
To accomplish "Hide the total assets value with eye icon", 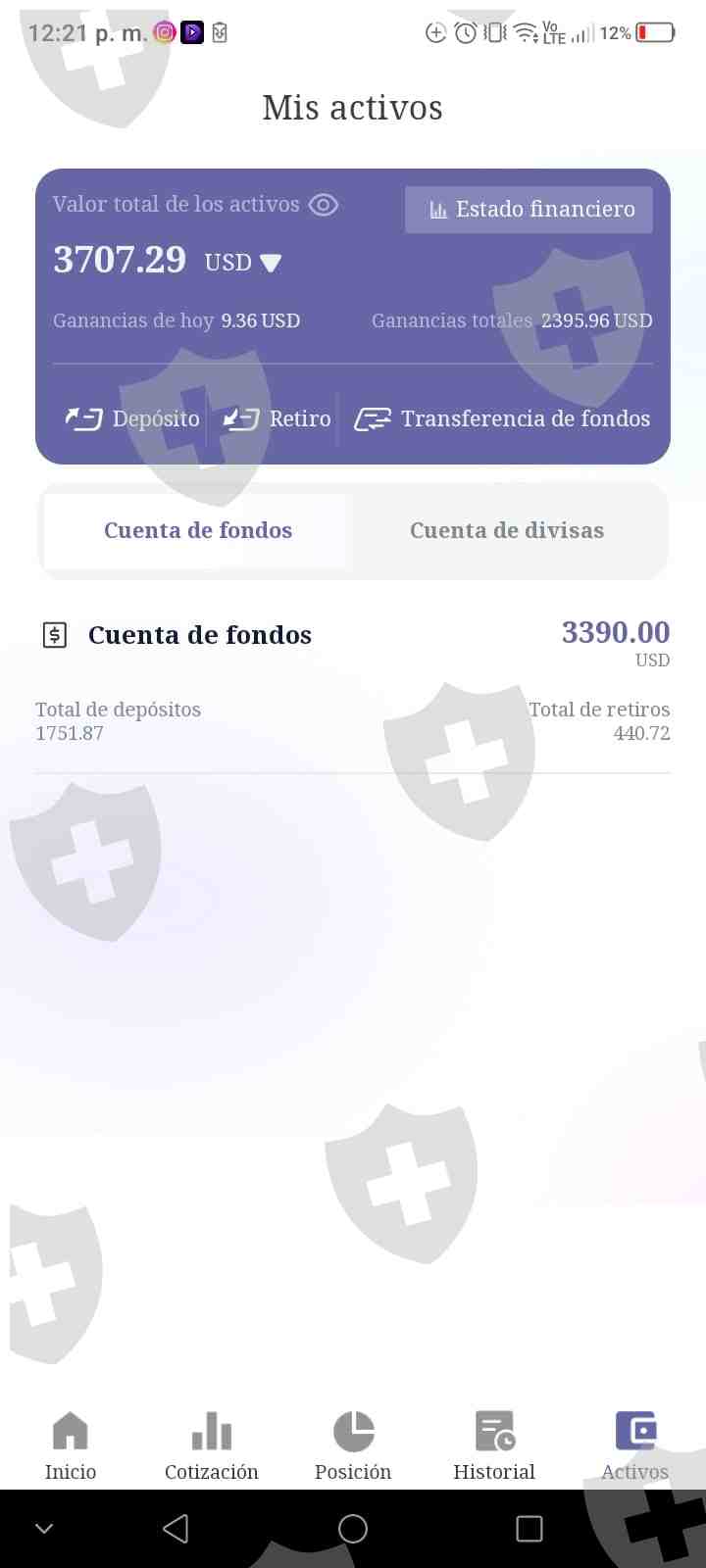I will (x=323, y=205).
